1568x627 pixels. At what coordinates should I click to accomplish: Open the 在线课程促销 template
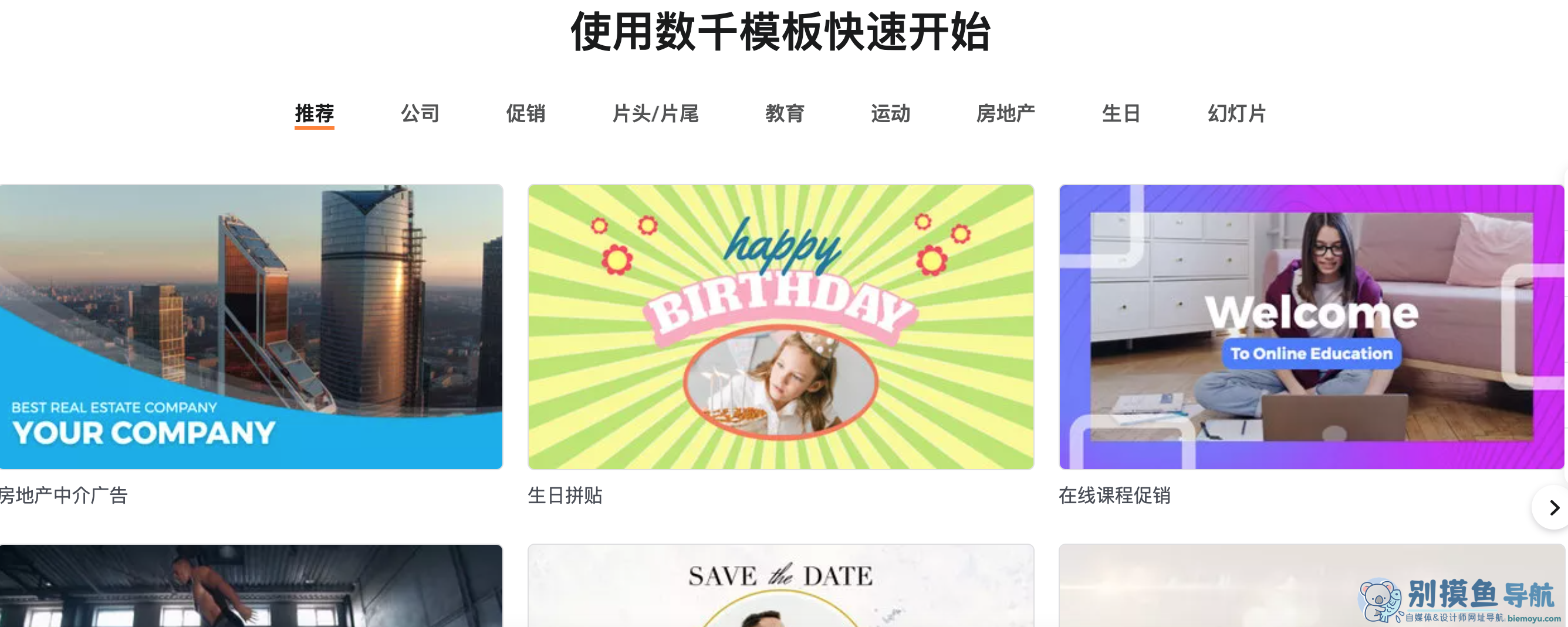click(x=1310, y=327)
